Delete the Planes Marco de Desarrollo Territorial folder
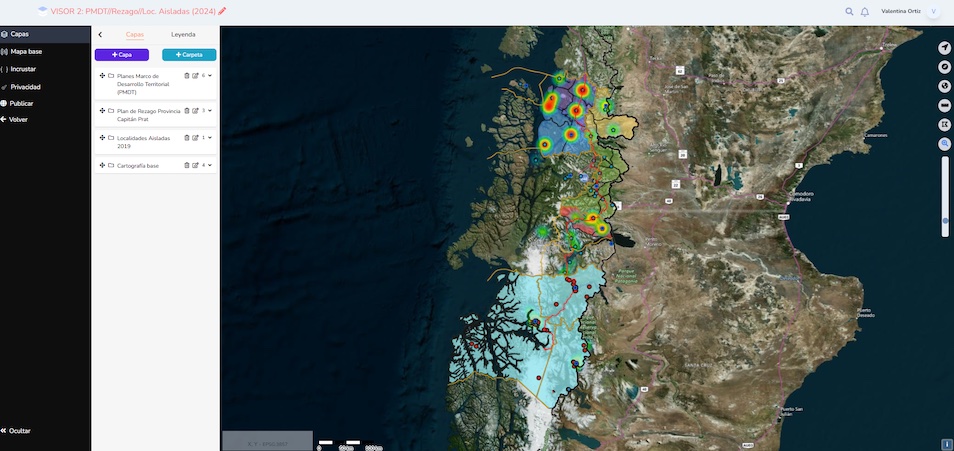 tap(187, 75)
